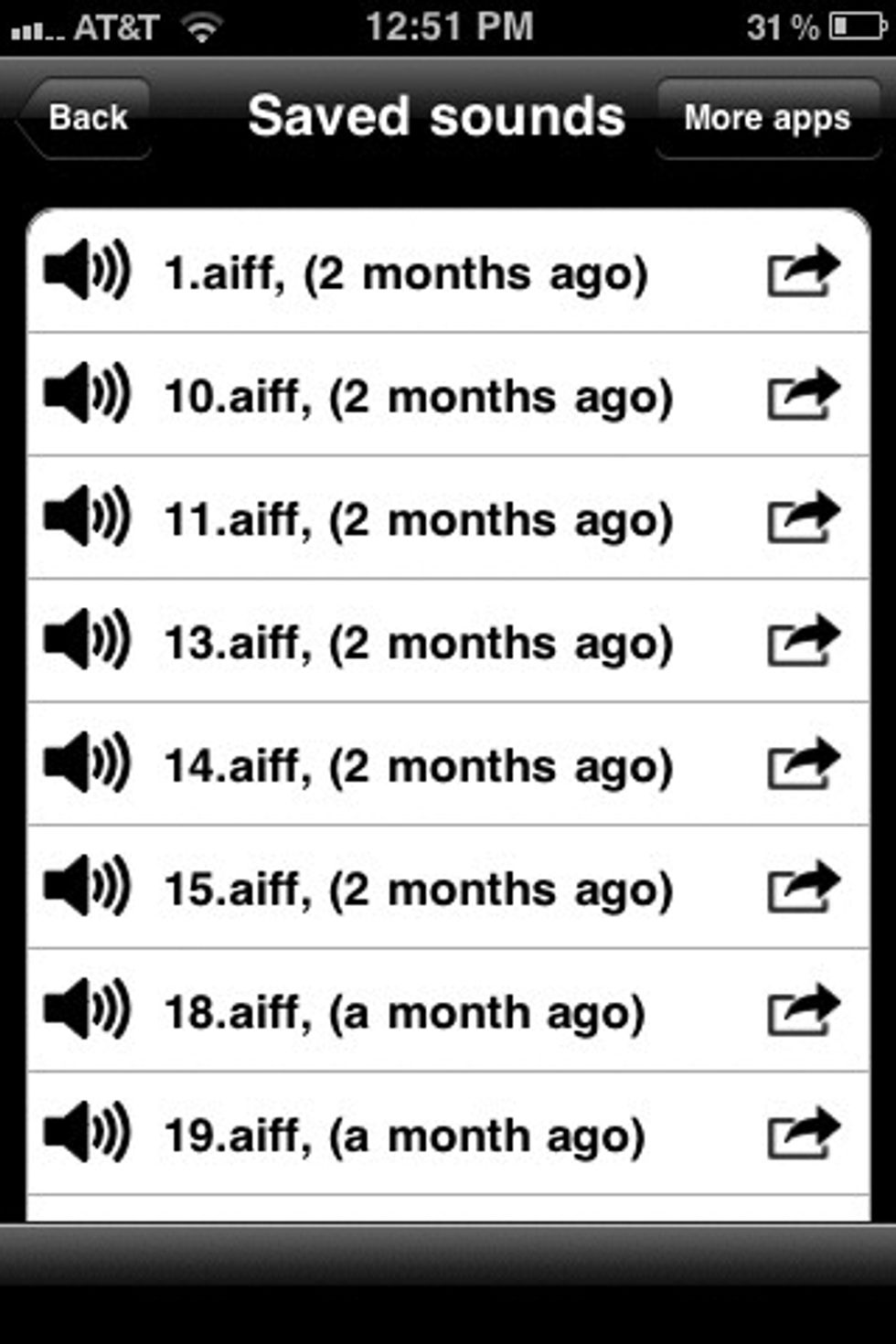Viewport: 896px width, 1344px height.
Task: Open the share icon for 1.aiff
Action: click(806, 266)
